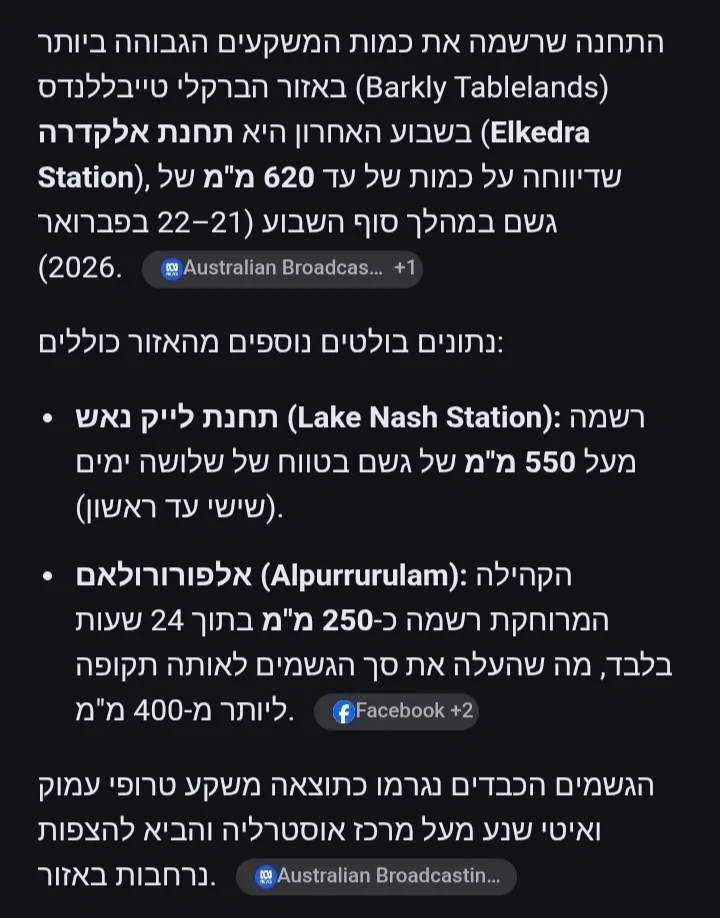
Task: Open the Facebook +2 source chip
Action: click(396, 711)
